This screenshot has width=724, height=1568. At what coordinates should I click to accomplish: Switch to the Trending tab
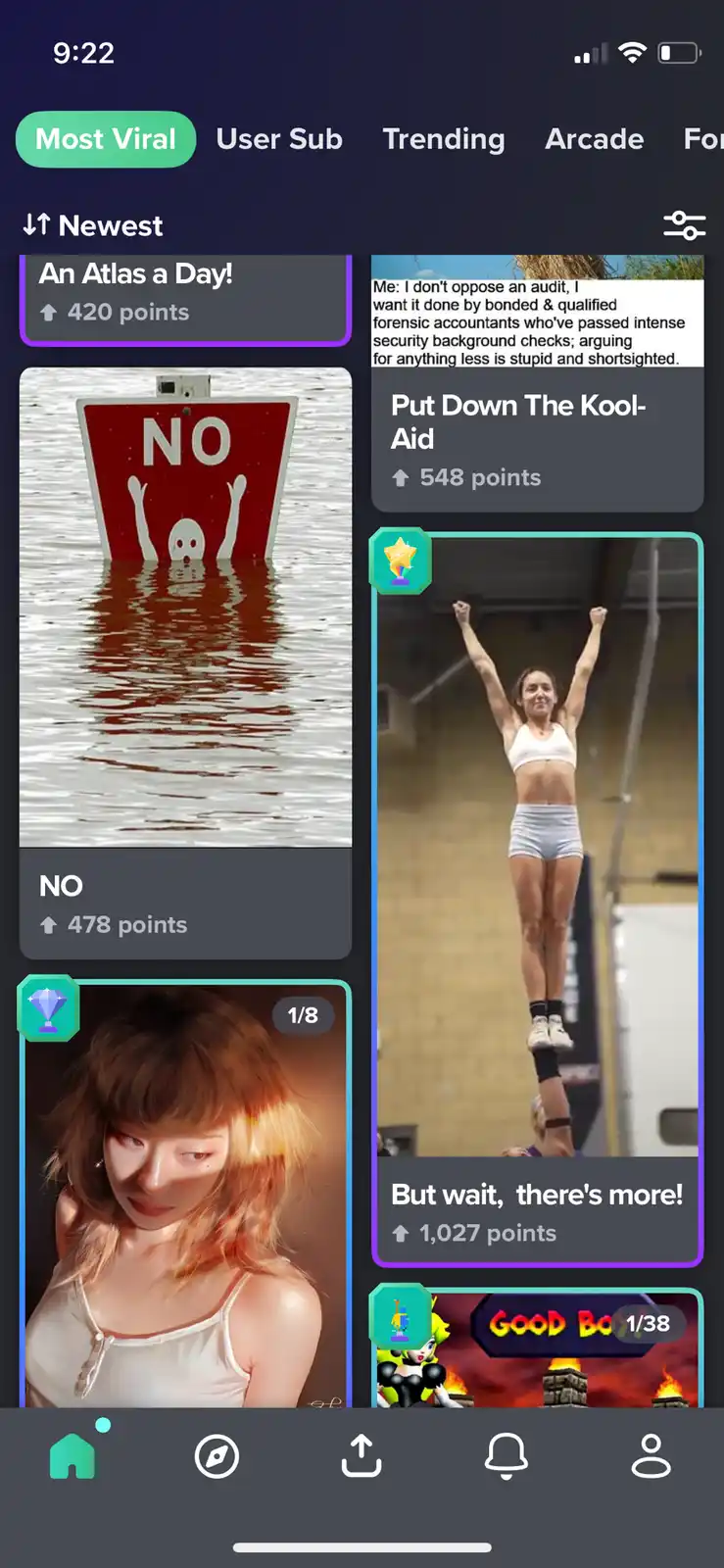pos(444,139)
